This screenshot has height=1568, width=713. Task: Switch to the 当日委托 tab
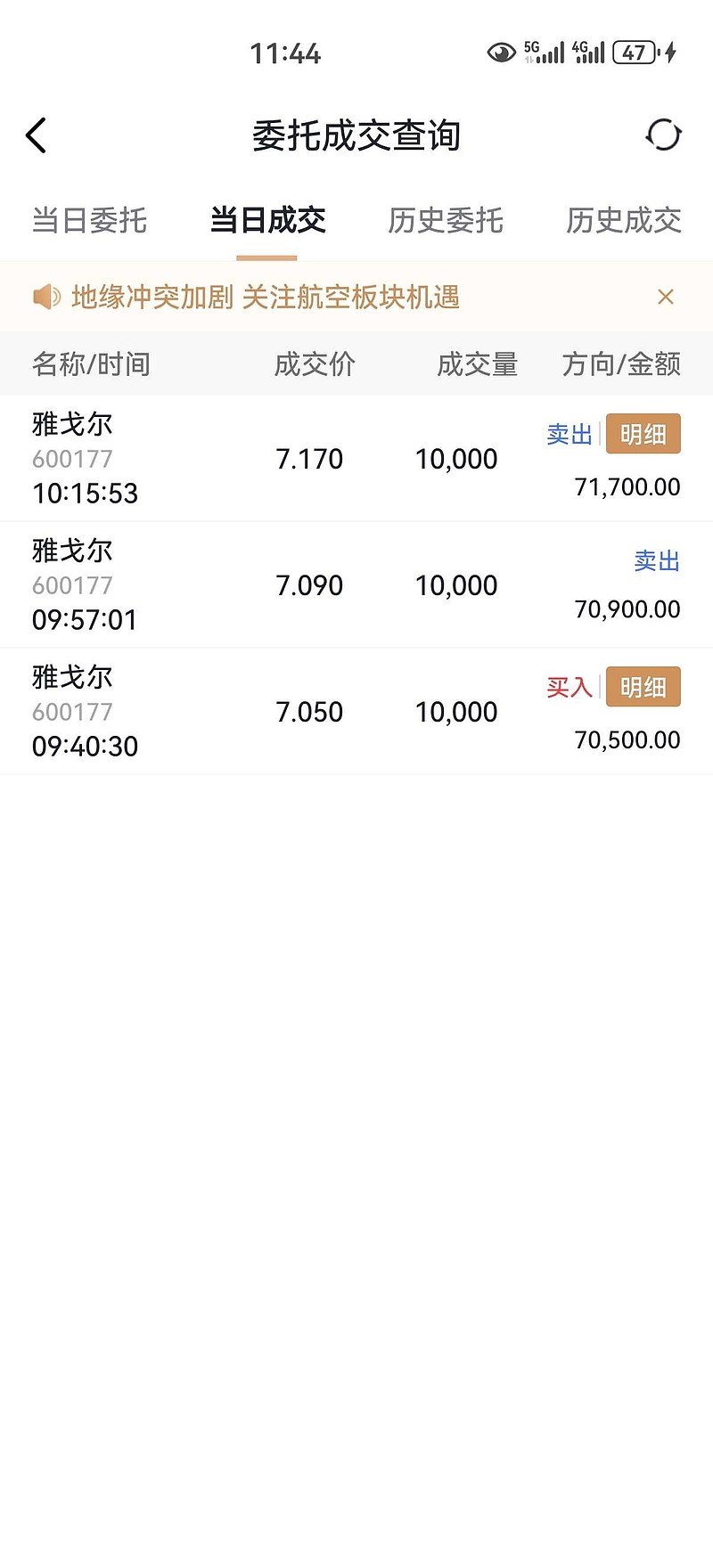[89, 220]
